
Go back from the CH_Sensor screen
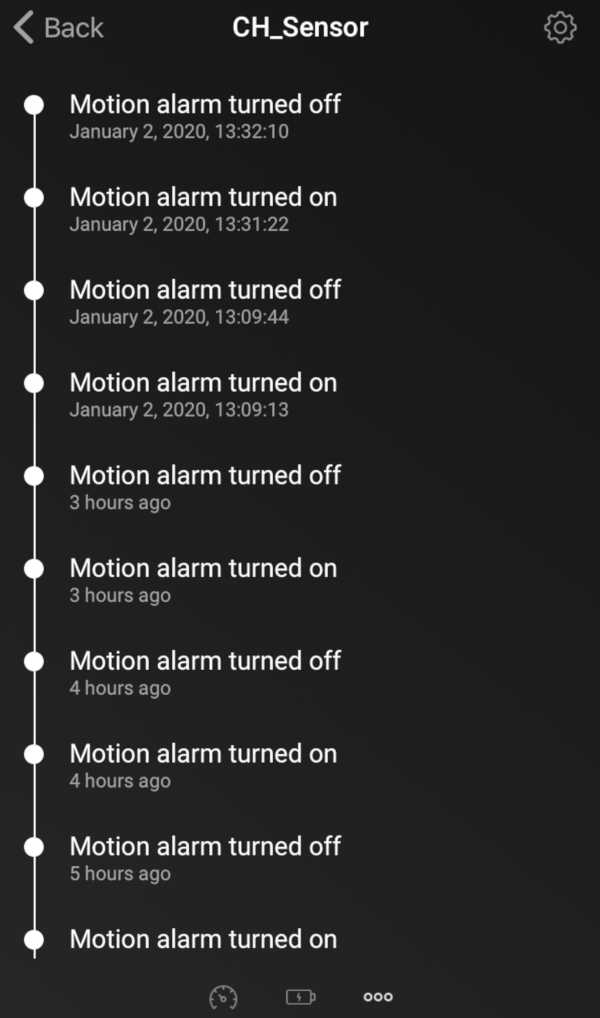tap(58, 28)
